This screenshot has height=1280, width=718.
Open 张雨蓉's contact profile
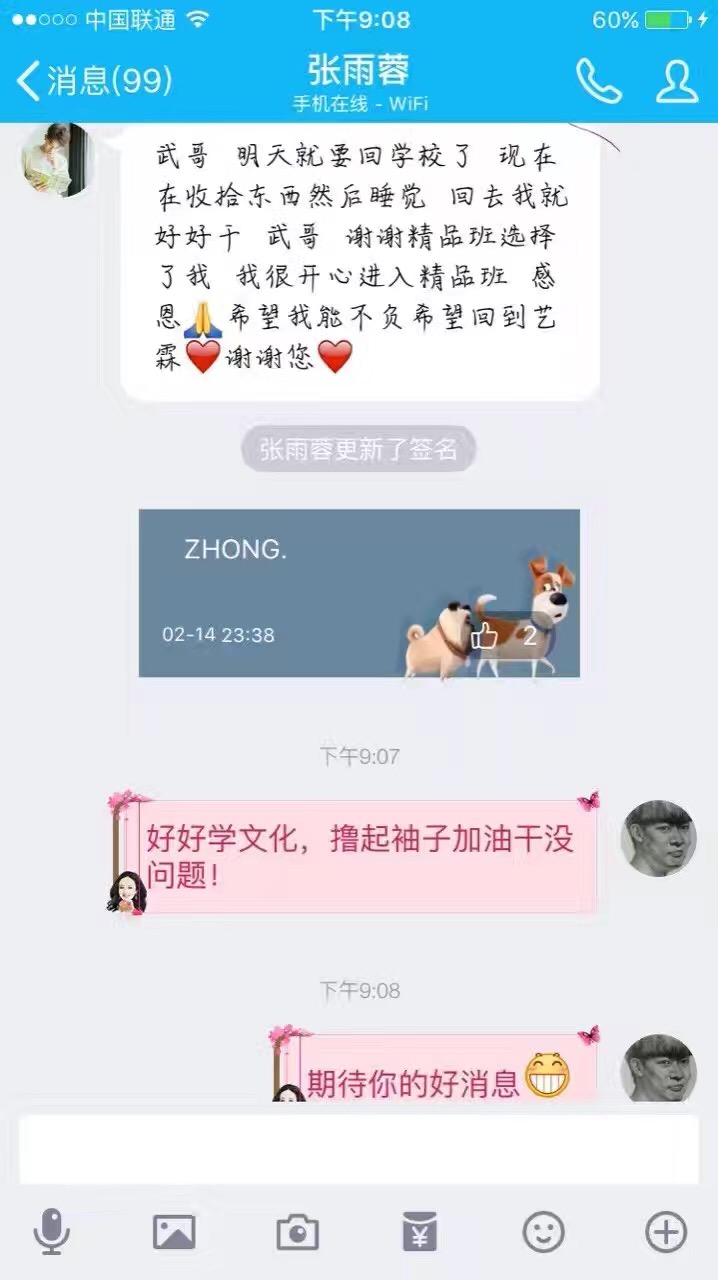click(x=677, y=81)
